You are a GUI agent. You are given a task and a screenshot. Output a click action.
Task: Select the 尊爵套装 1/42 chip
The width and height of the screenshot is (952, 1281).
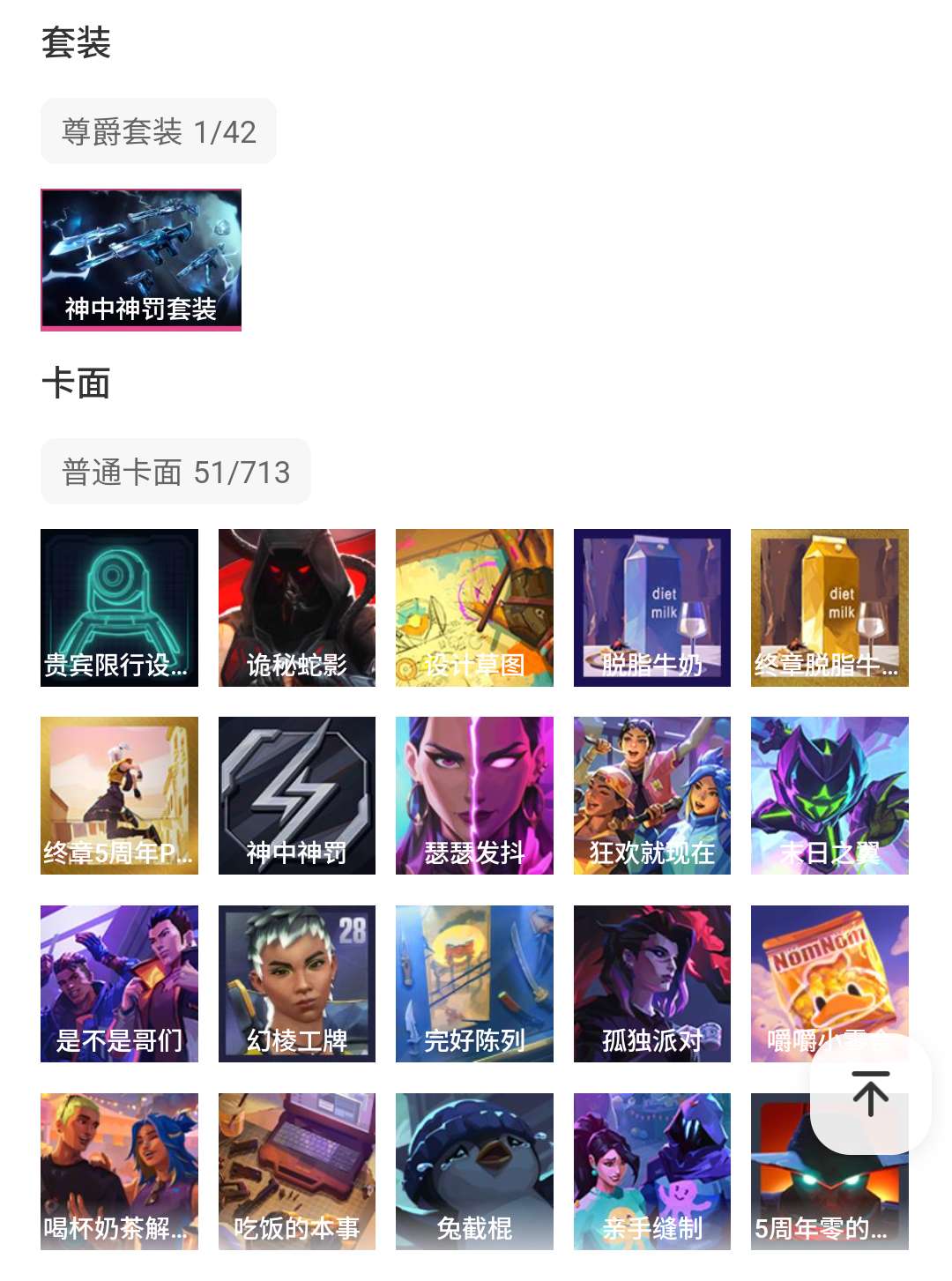[159, 131]
